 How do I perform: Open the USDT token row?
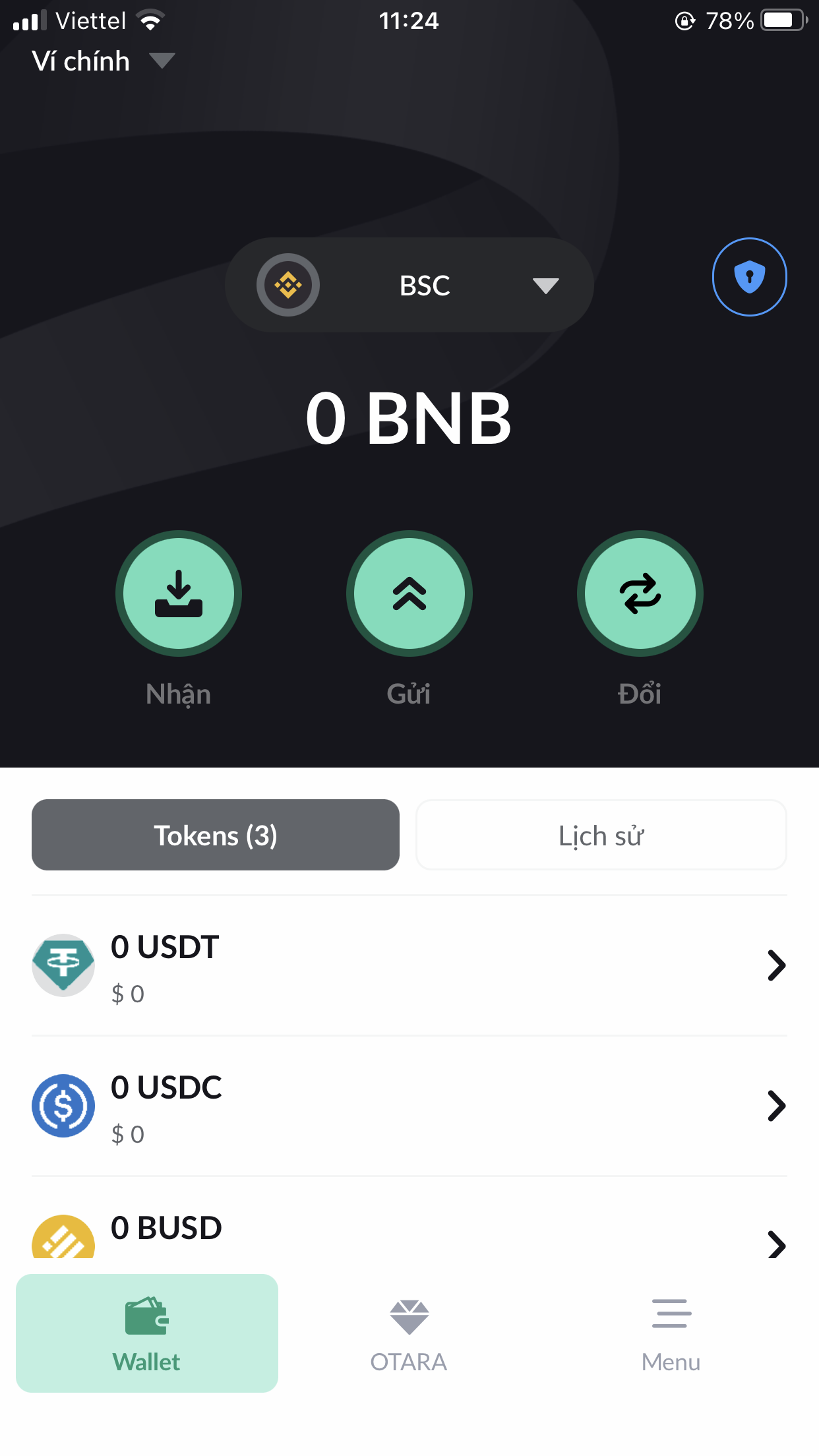pos(409,965)
